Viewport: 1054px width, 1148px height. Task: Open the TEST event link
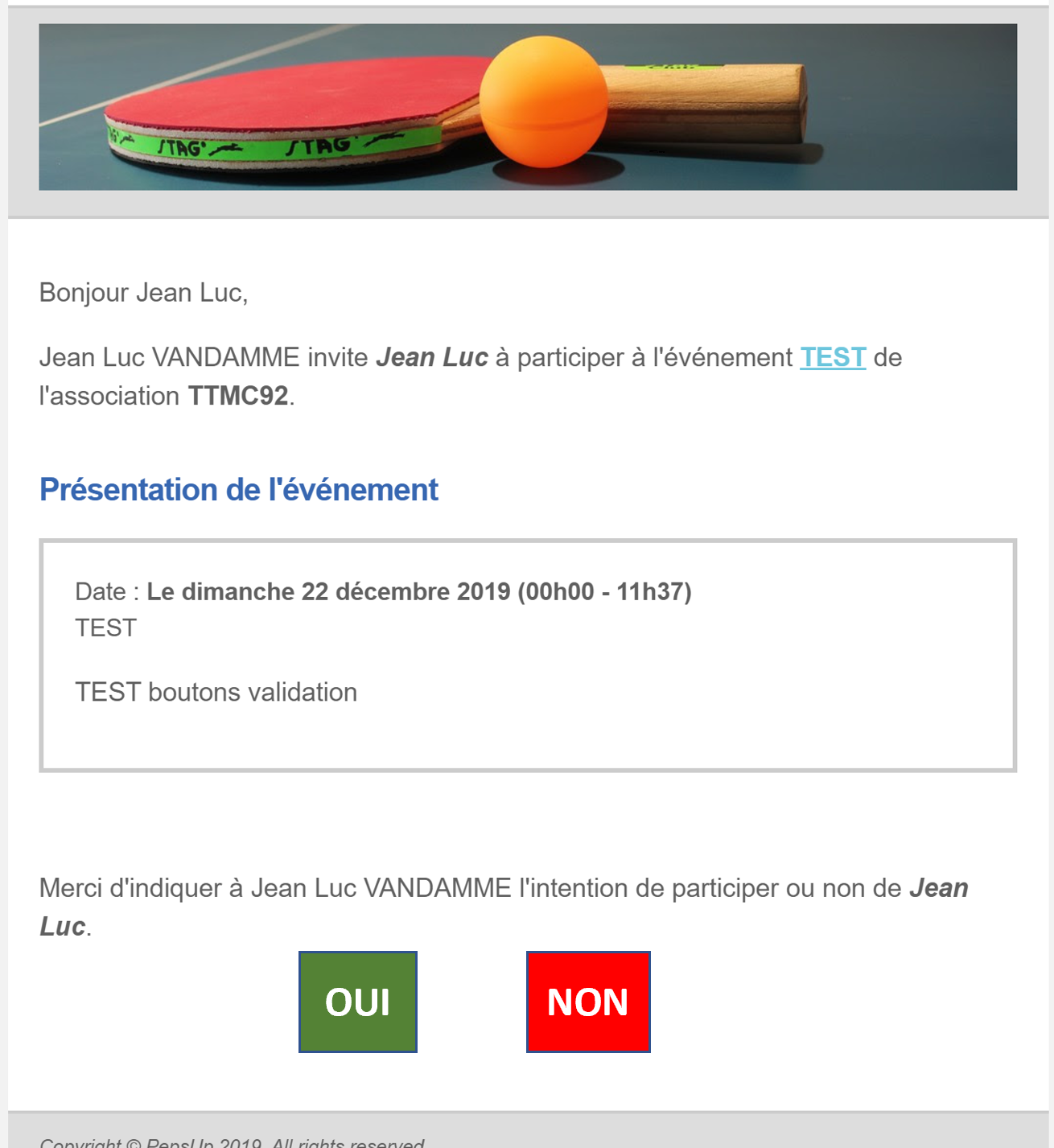833,357
